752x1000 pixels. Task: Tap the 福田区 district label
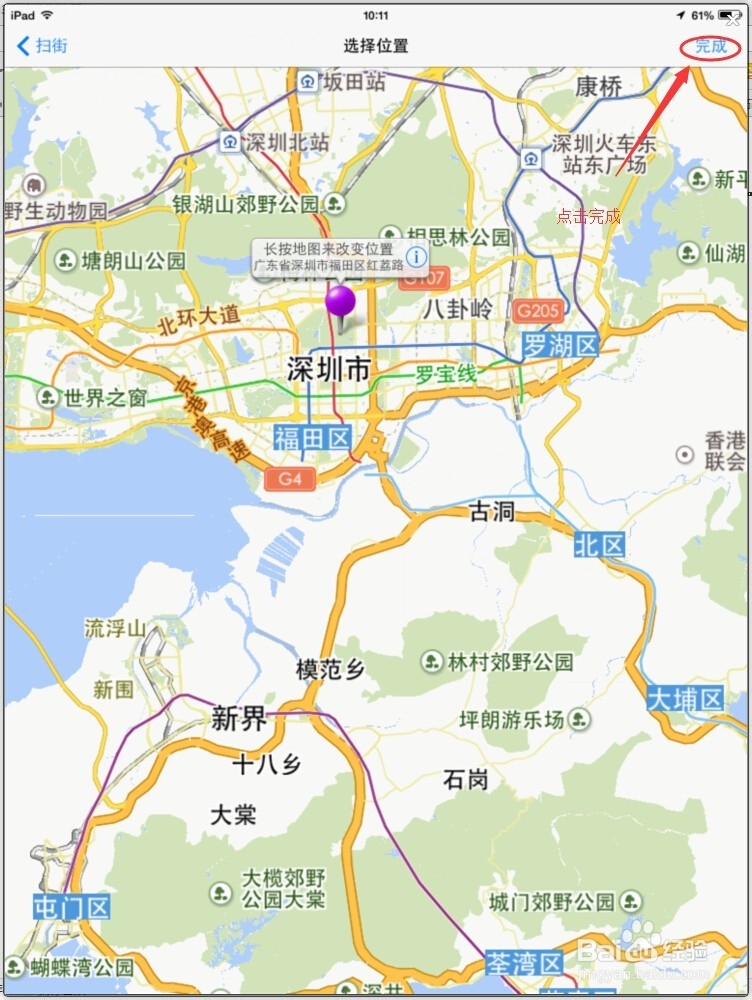[x=313, y=437]
